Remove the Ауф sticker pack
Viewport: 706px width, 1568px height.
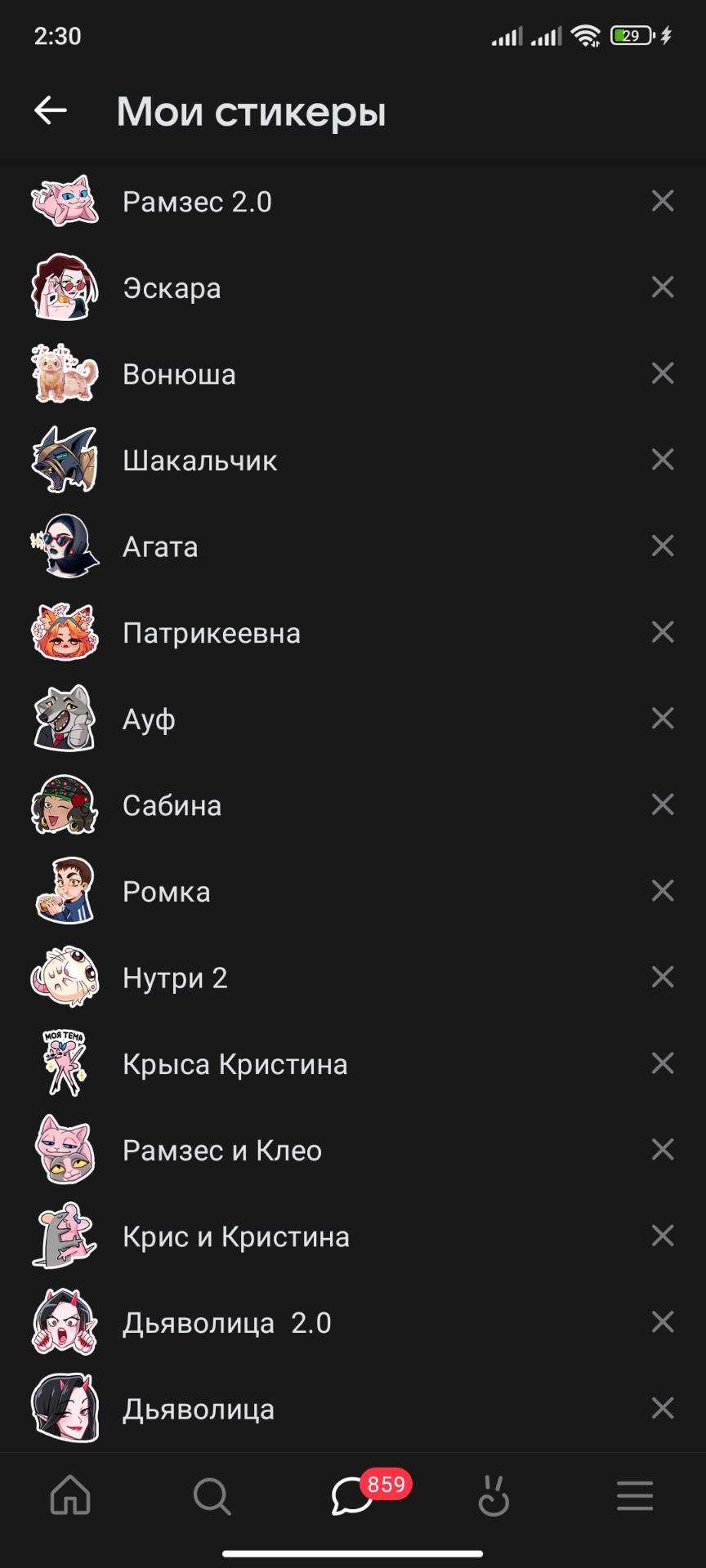coord(662,718)
